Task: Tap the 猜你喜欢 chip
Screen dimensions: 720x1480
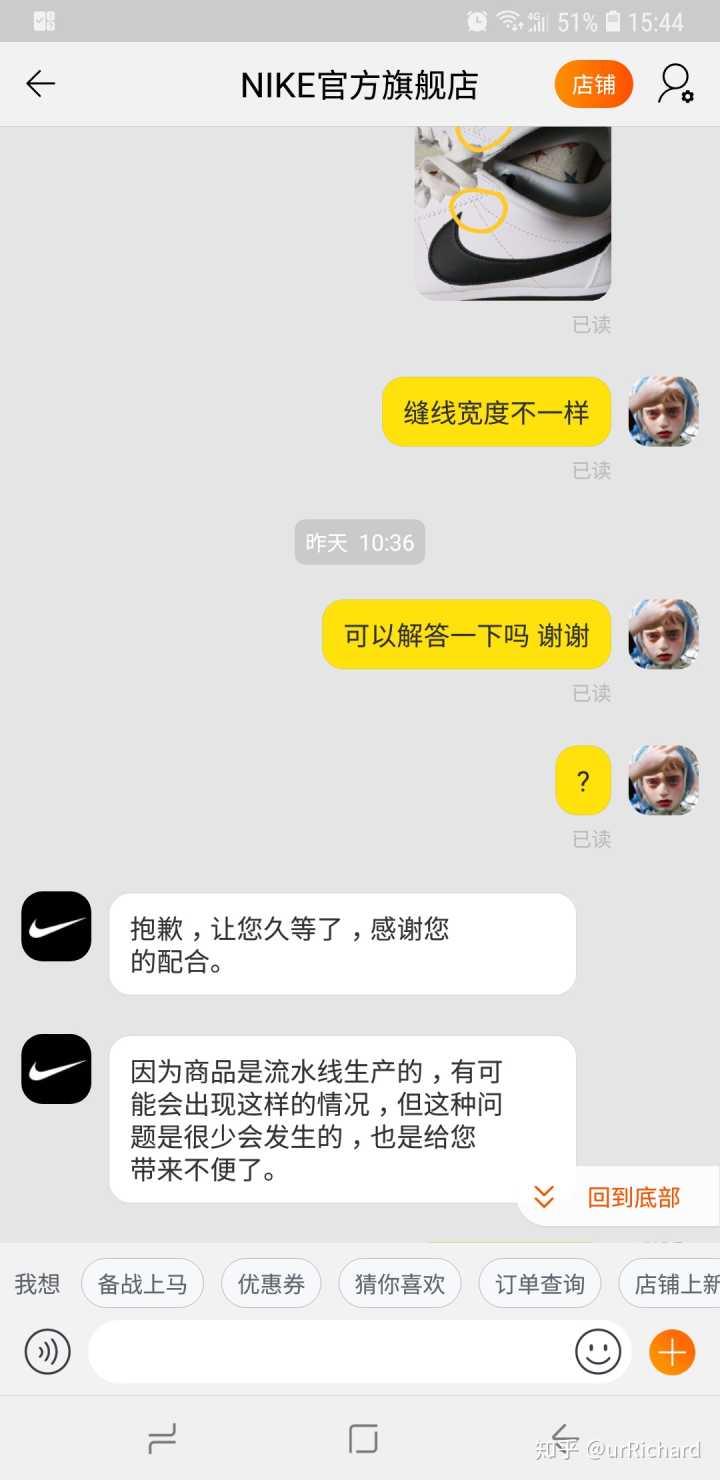Action: click(x=399, y=1284)
